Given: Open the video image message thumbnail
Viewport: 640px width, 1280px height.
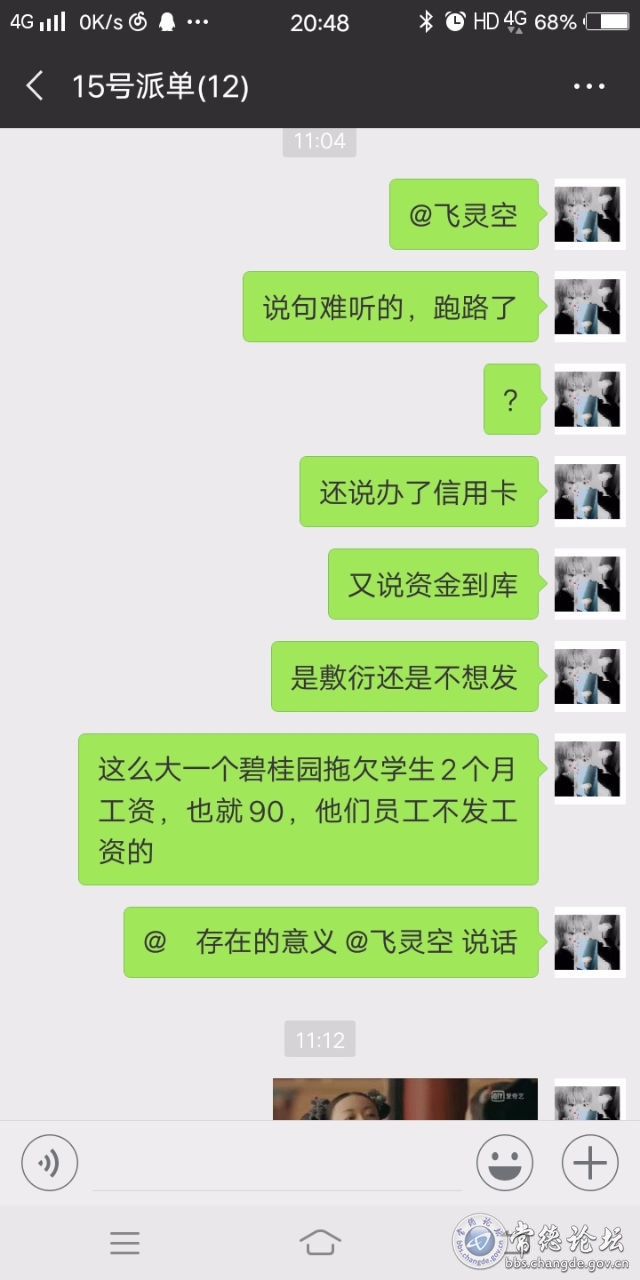Looking at the screenshot, I should 405,1099.
